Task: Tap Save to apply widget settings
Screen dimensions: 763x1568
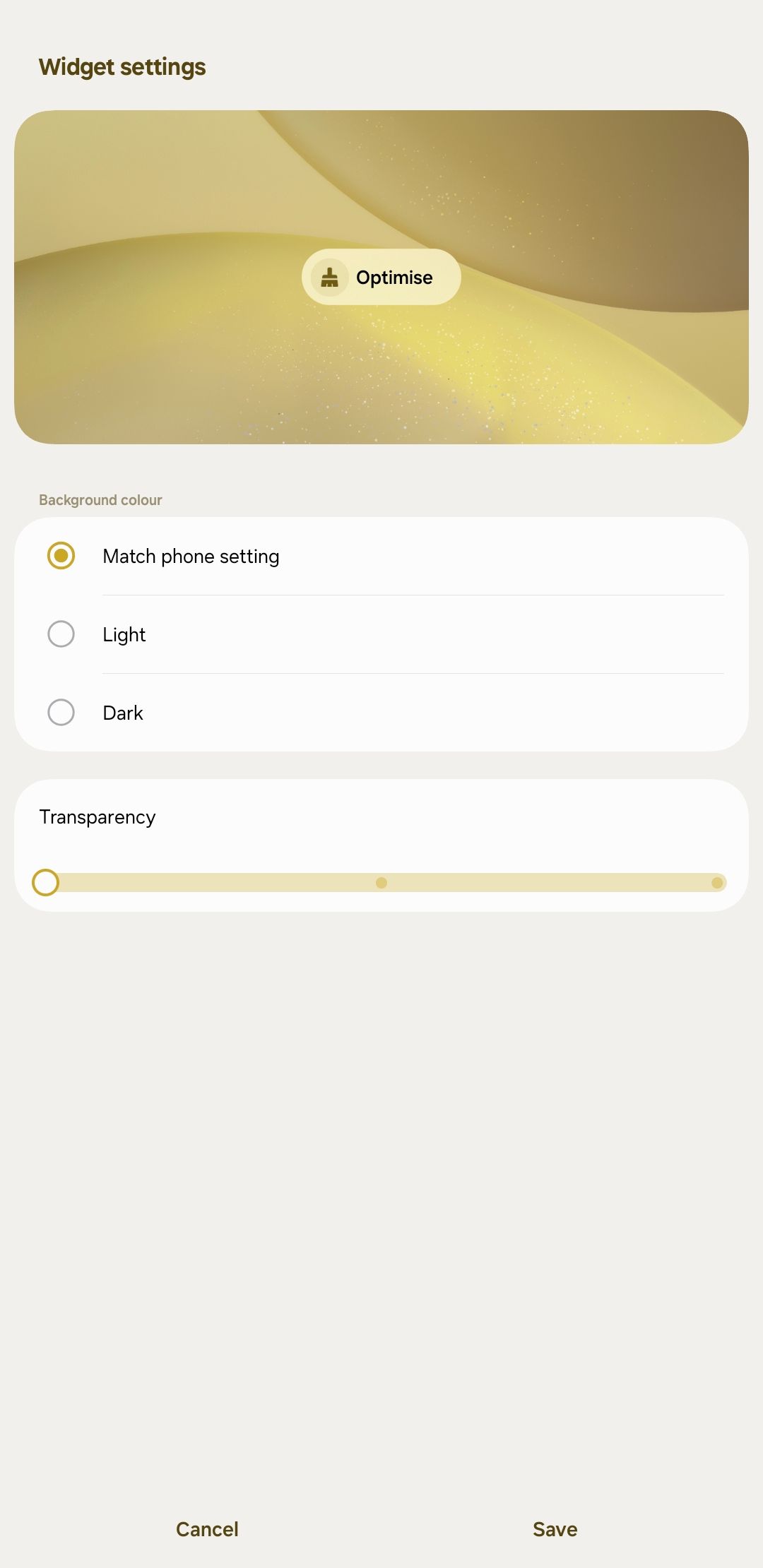Action: [555, 1529]
